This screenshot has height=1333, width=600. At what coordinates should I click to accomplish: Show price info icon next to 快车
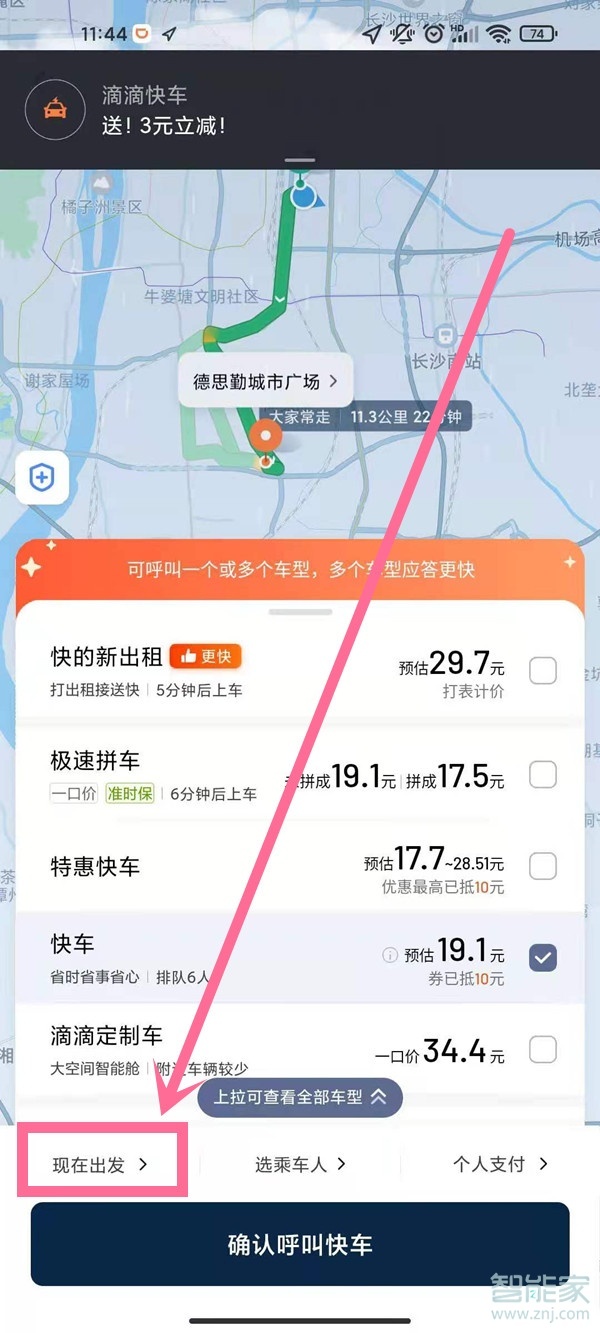click(390, 955)
